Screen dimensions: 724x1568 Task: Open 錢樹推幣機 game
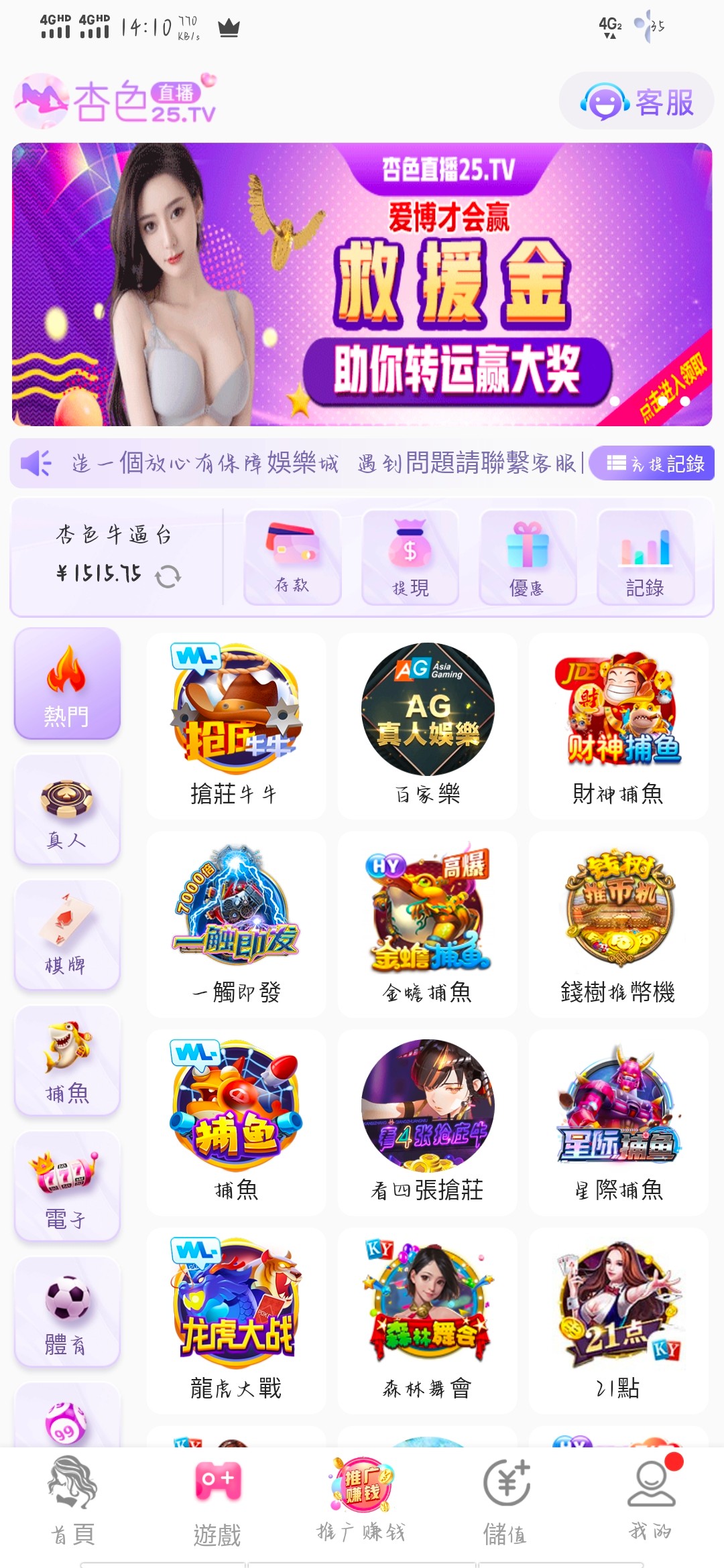617,923
